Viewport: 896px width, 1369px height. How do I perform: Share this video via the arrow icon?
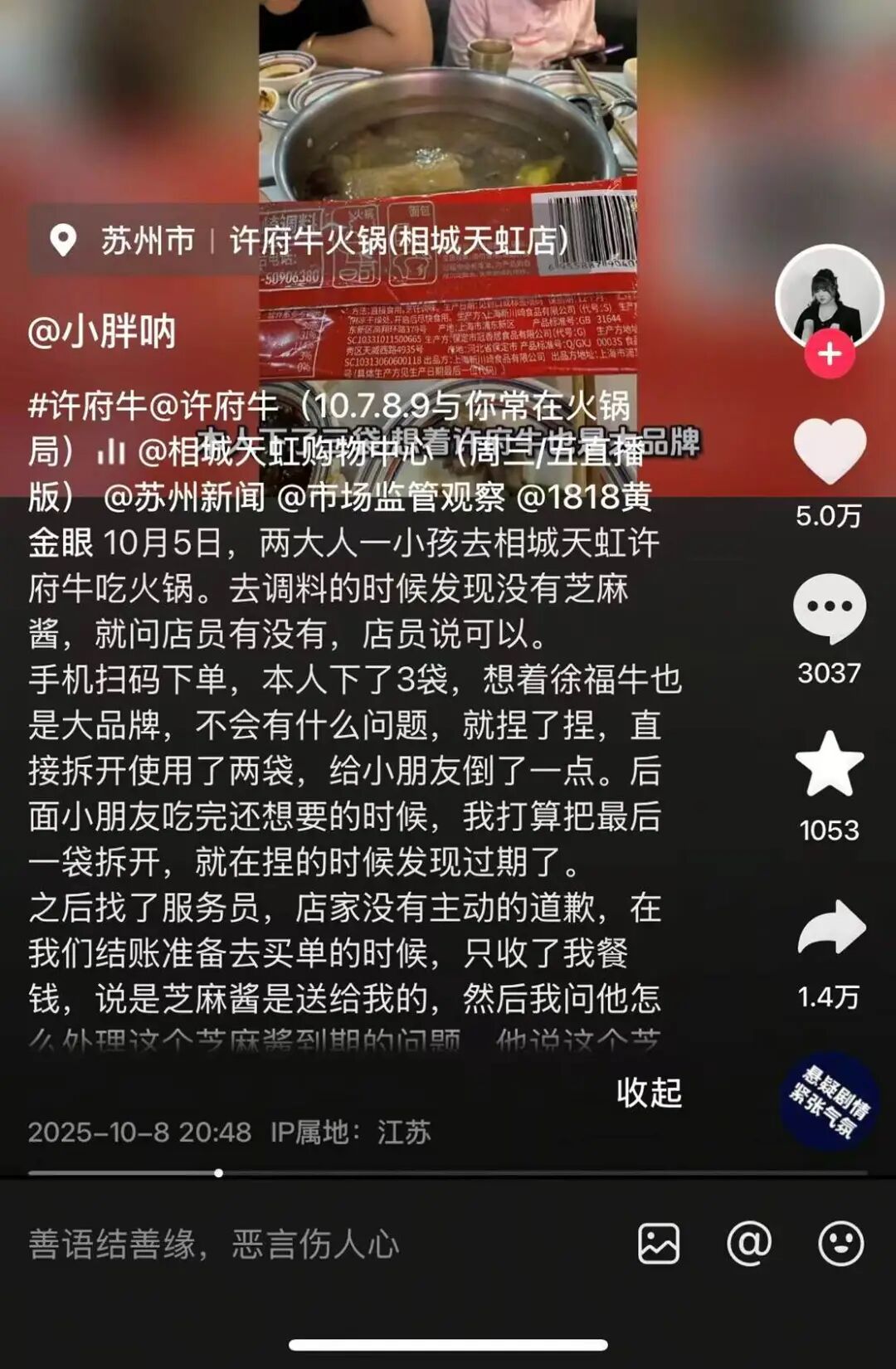[829, 928]
